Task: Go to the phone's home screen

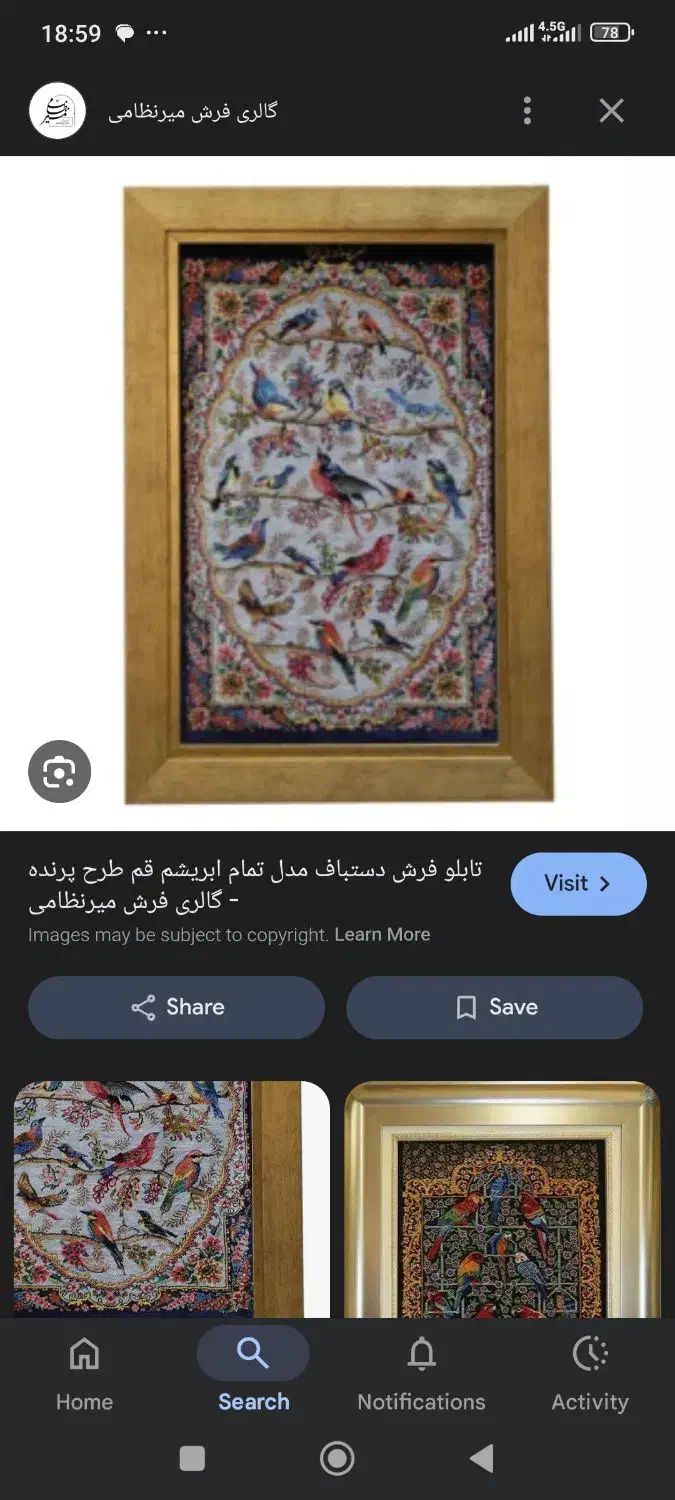Action: pyautogui.click(x=337, y=1459)
